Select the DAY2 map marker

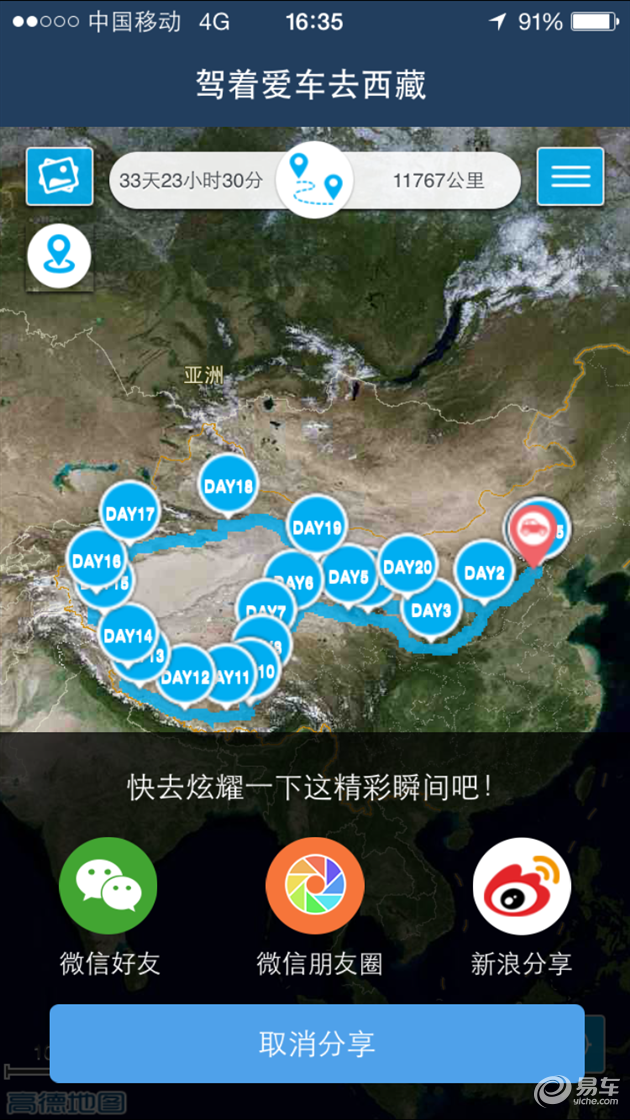[484, 572]
